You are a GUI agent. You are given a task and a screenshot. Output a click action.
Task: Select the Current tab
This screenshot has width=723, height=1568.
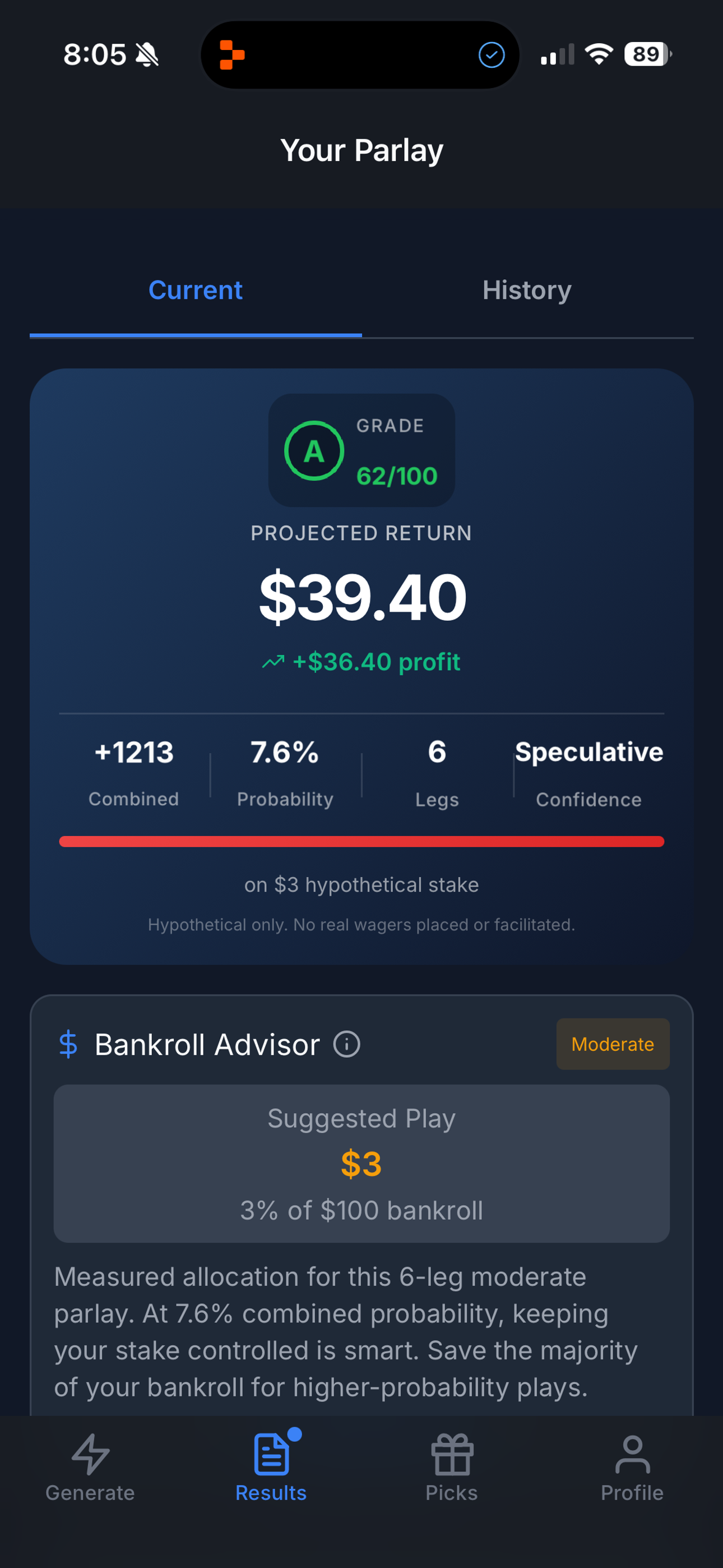coord(196,290)
